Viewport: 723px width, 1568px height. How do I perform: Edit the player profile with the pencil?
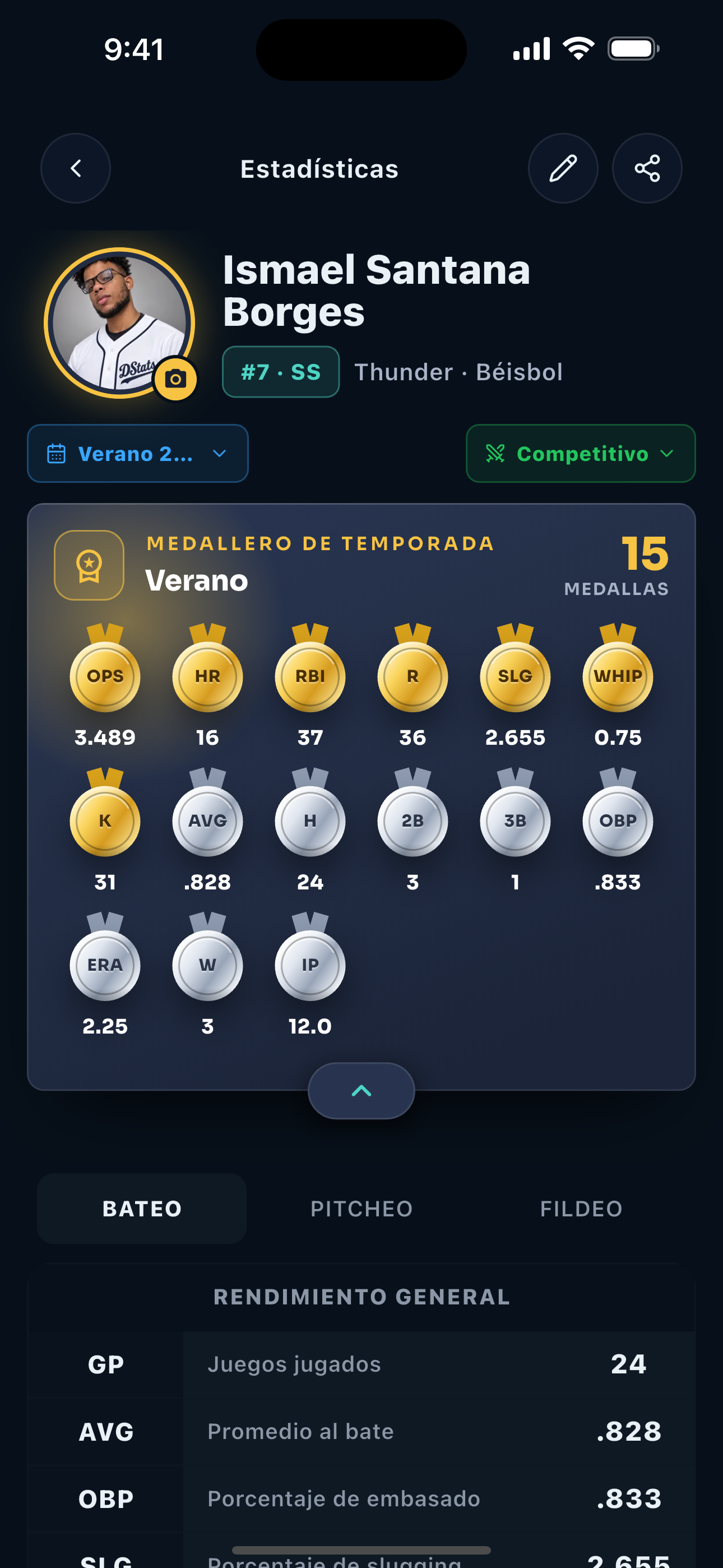pos(563,169)
